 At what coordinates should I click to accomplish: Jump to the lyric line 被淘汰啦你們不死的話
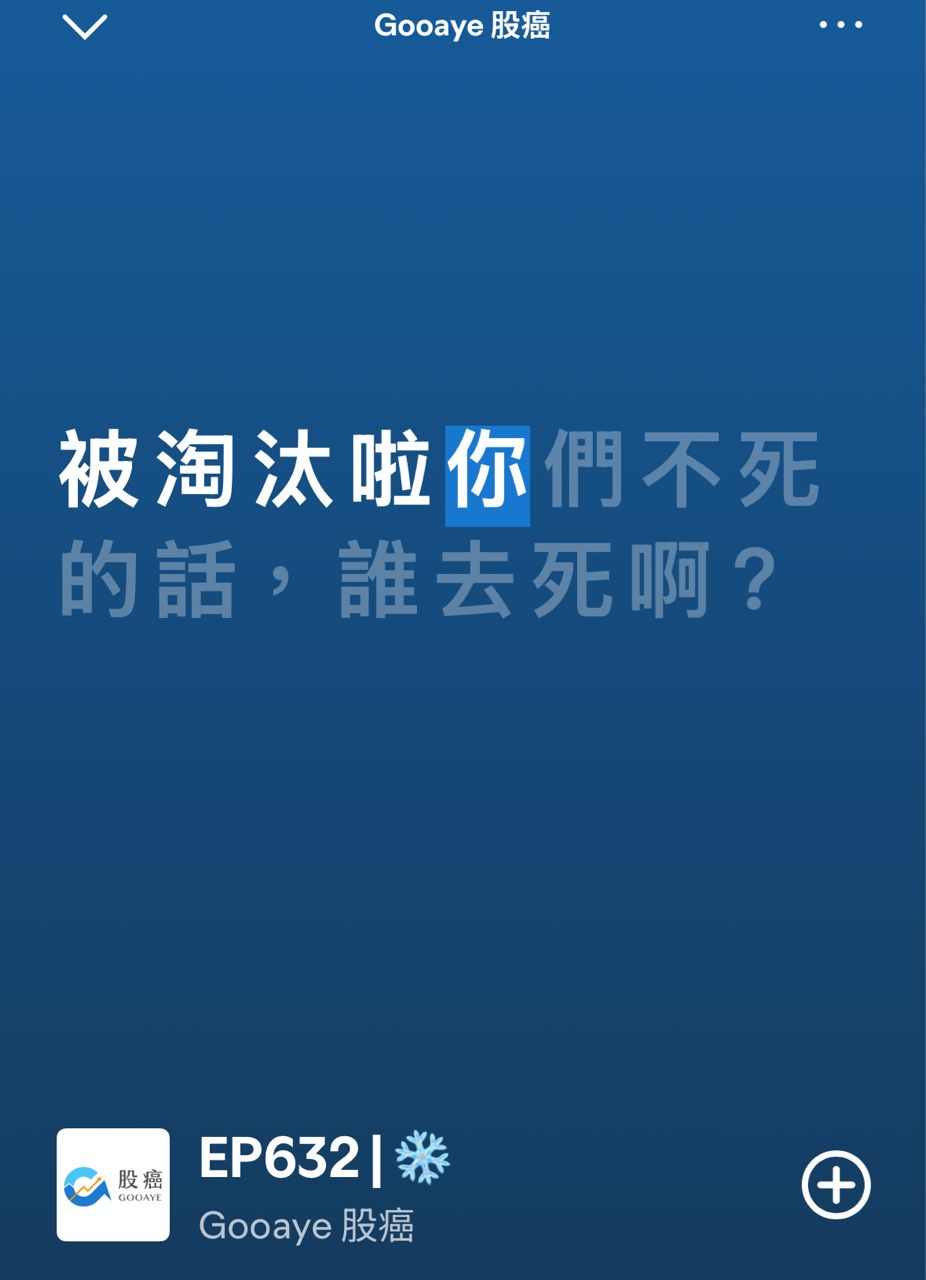tap(440, 470)
